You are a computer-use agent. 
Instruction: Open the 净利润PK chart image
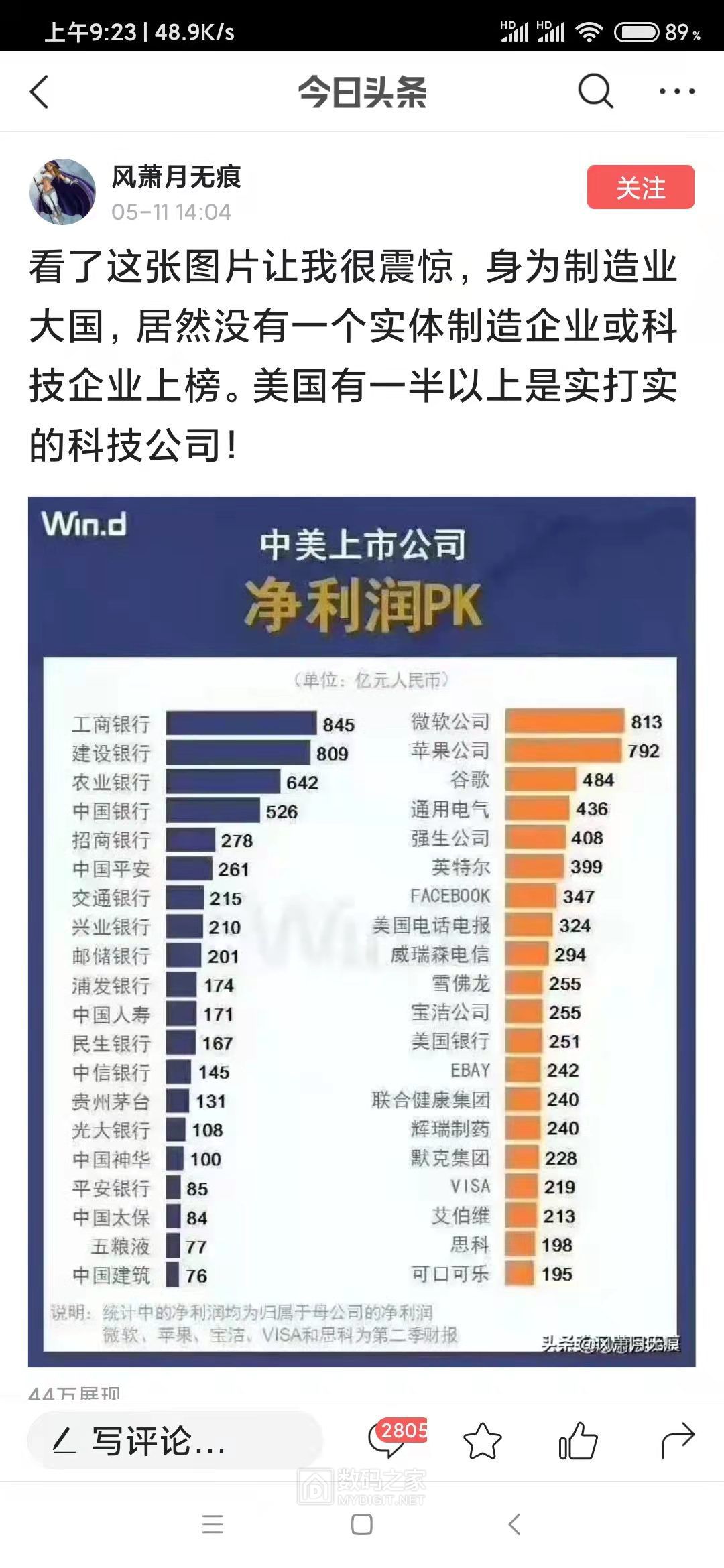[361, 931]
